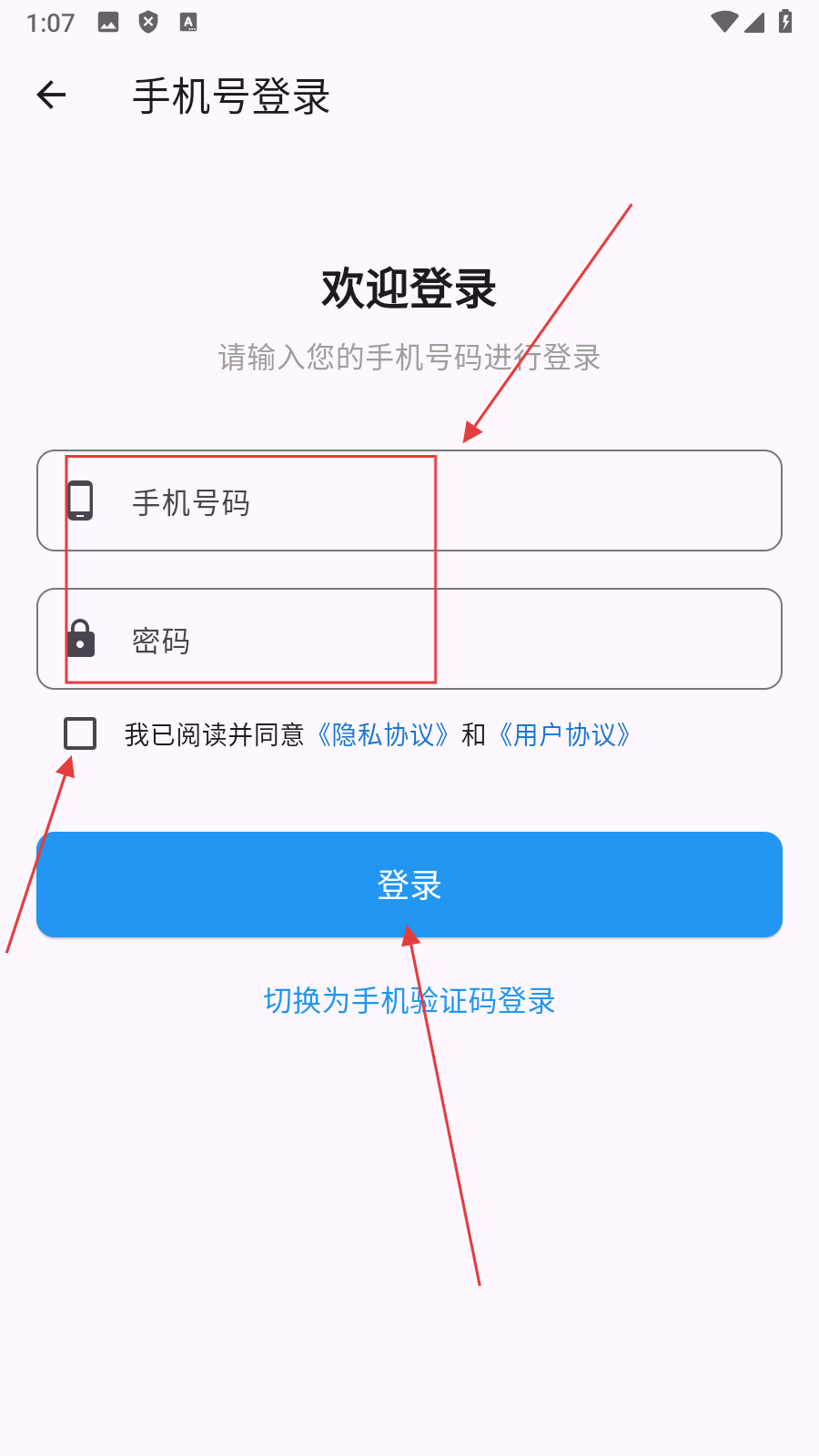Viewport: 819px width, 1456px height.
Task: Switch to 手机验证码登录 login
Action: (409, 1001)
